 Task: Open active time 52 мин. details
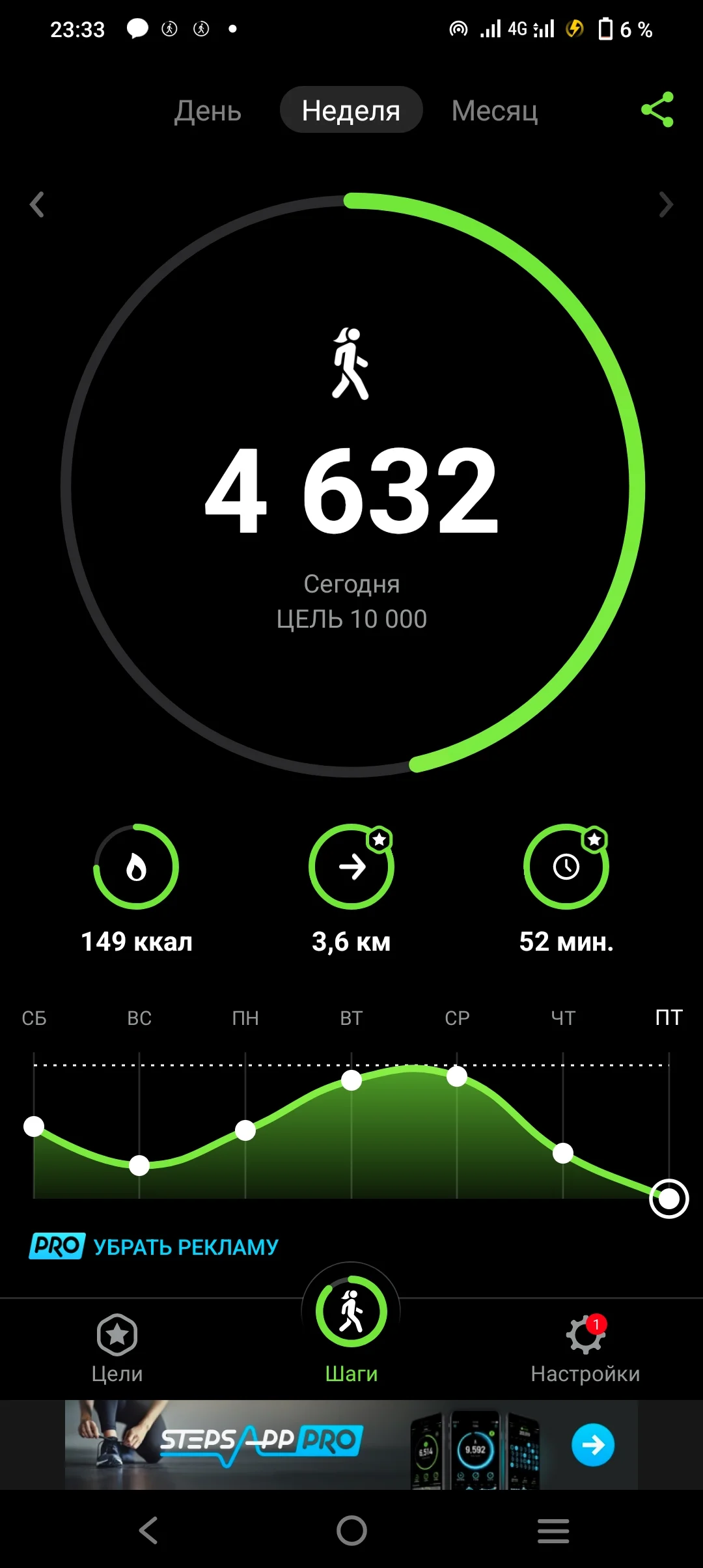tap(566, 867)
